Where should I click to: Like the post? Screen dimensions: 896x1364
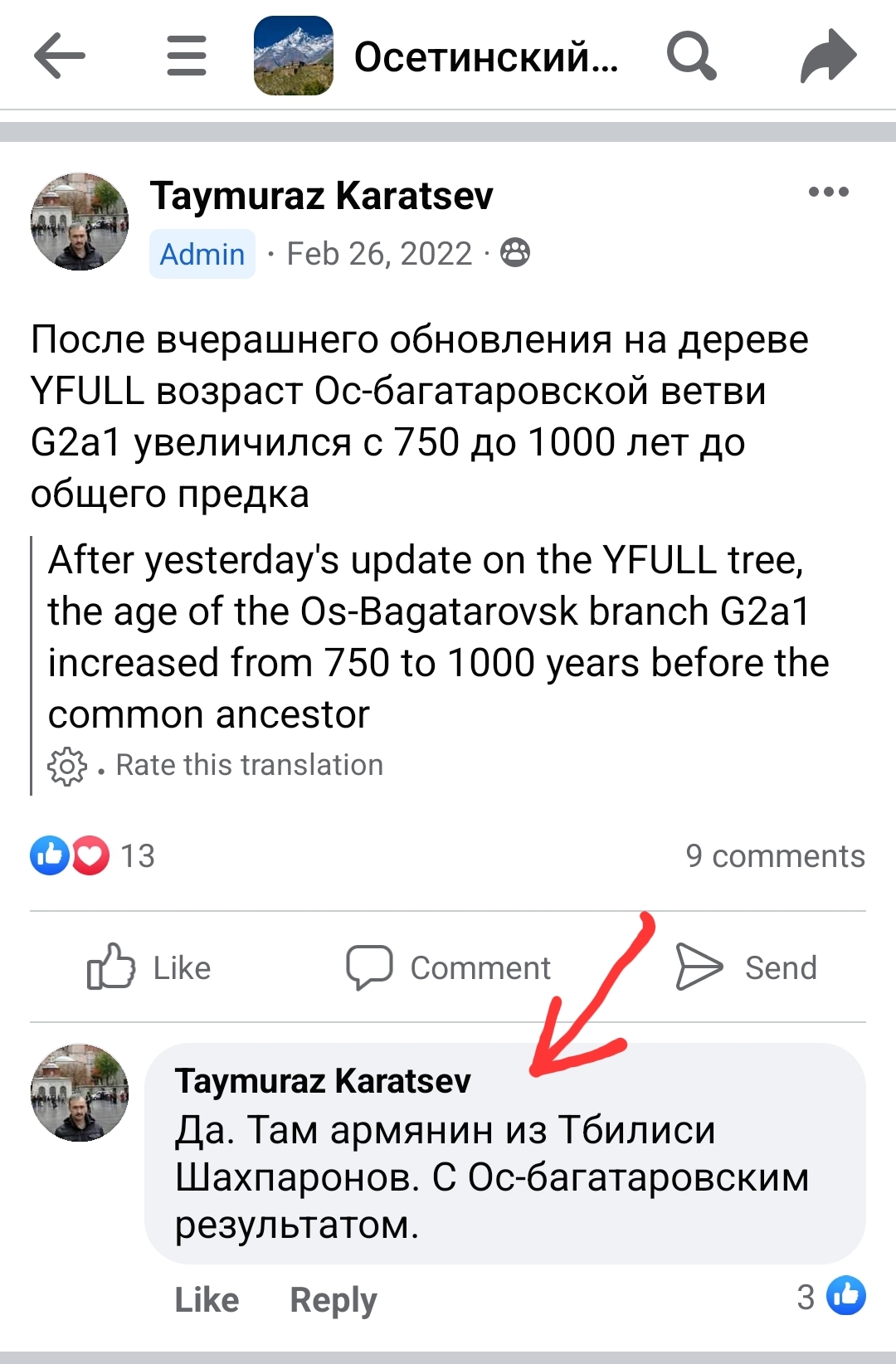(x=149, y=967)
